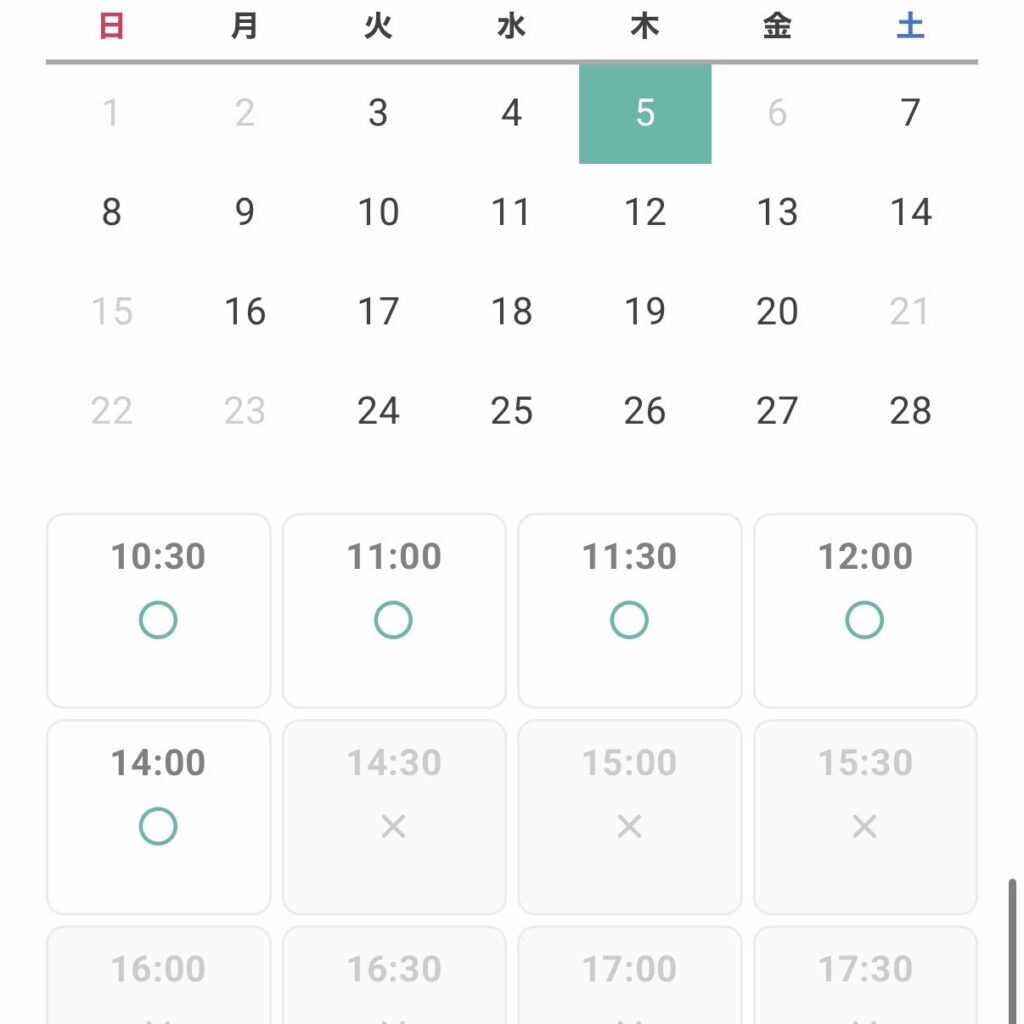Tap the highlighted date 5
This screenshot has width=1024, height=1024.
(645, 113)
